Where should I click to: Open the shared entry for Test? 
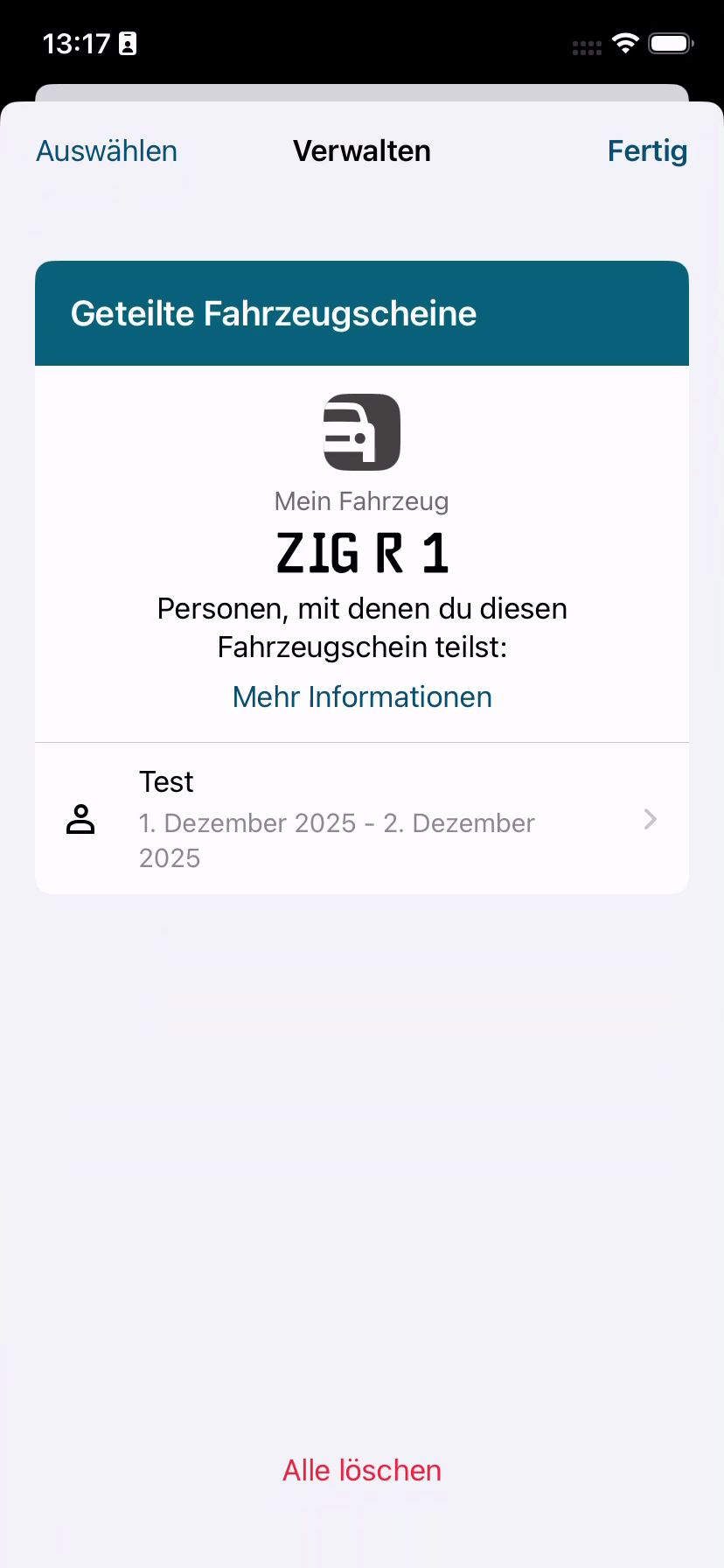coord(362,819)
